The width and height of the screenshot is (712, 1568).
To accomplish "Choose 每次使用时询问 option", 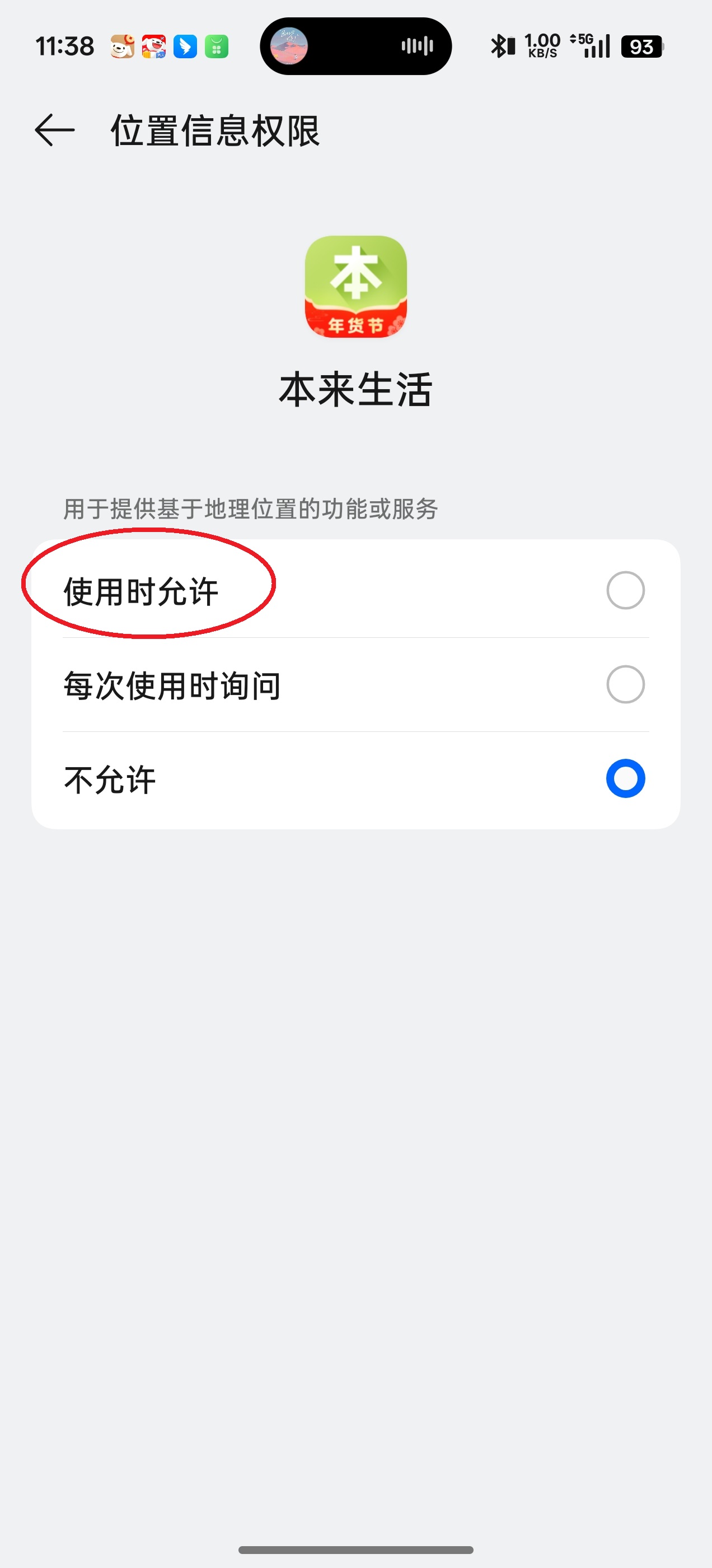I will (x=625, y=685).
